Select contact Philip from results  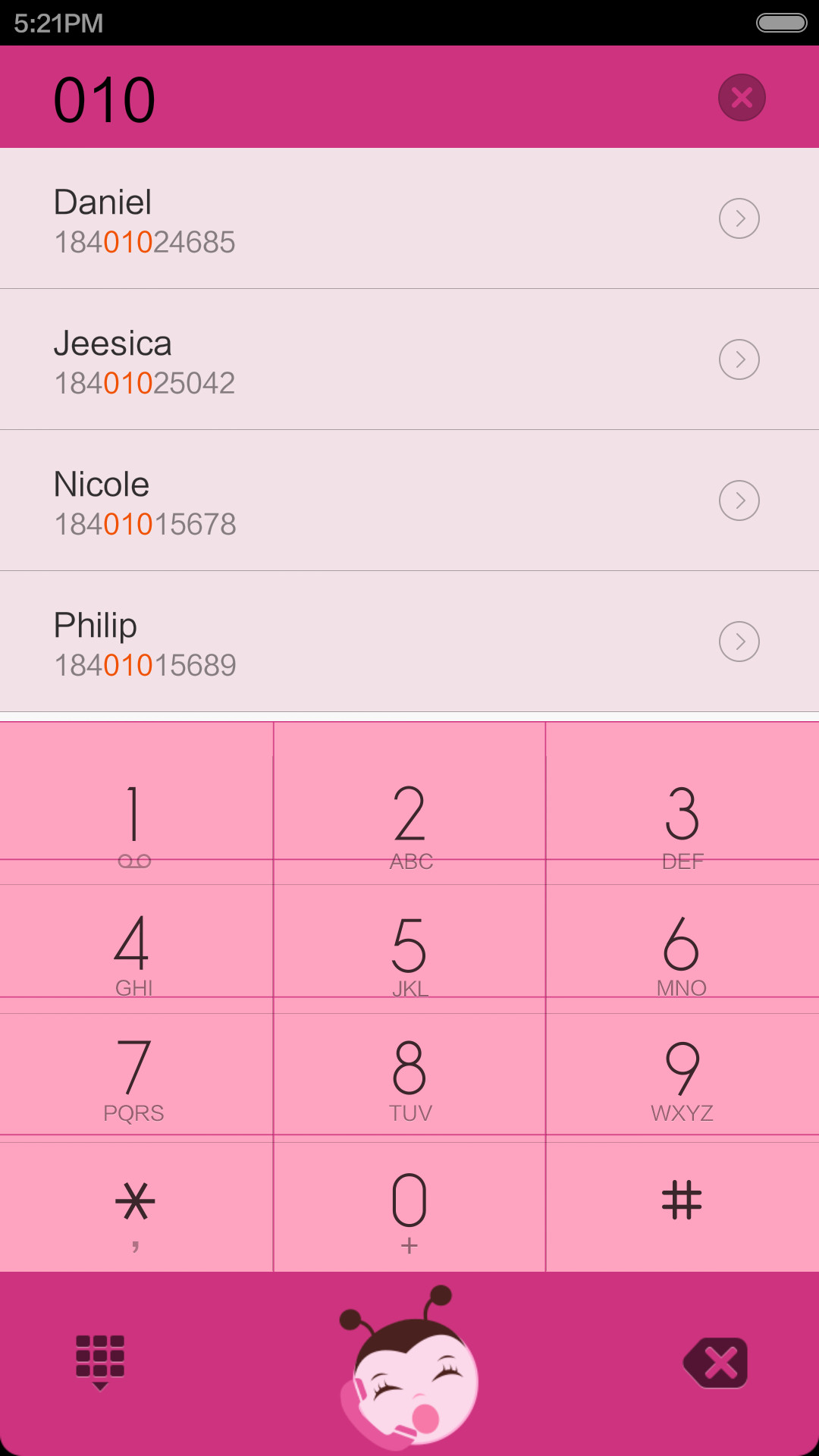[x=409, y=642]
